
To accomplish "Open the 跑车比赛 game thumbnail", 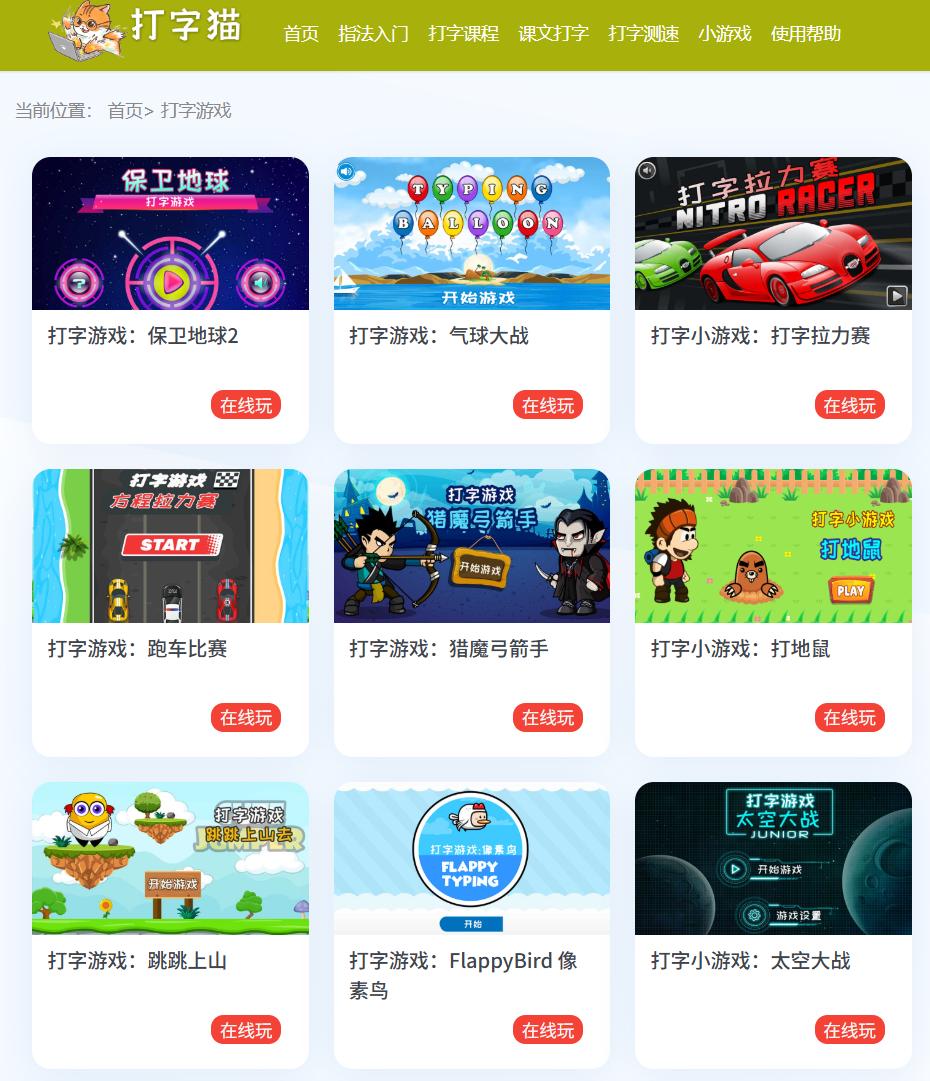I will [170, 546].
